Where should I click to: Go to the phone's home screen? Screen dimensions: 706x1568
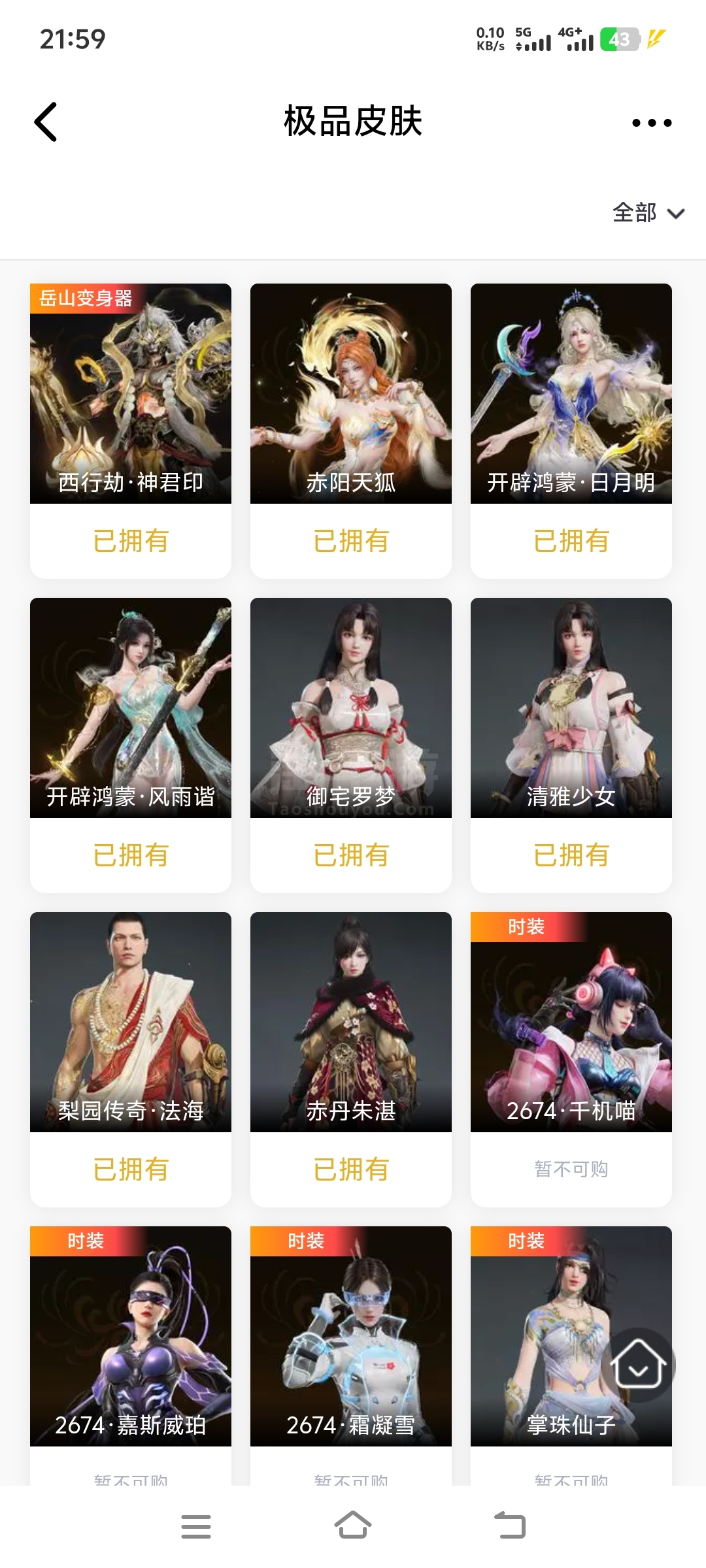[x=353, y=1526]
